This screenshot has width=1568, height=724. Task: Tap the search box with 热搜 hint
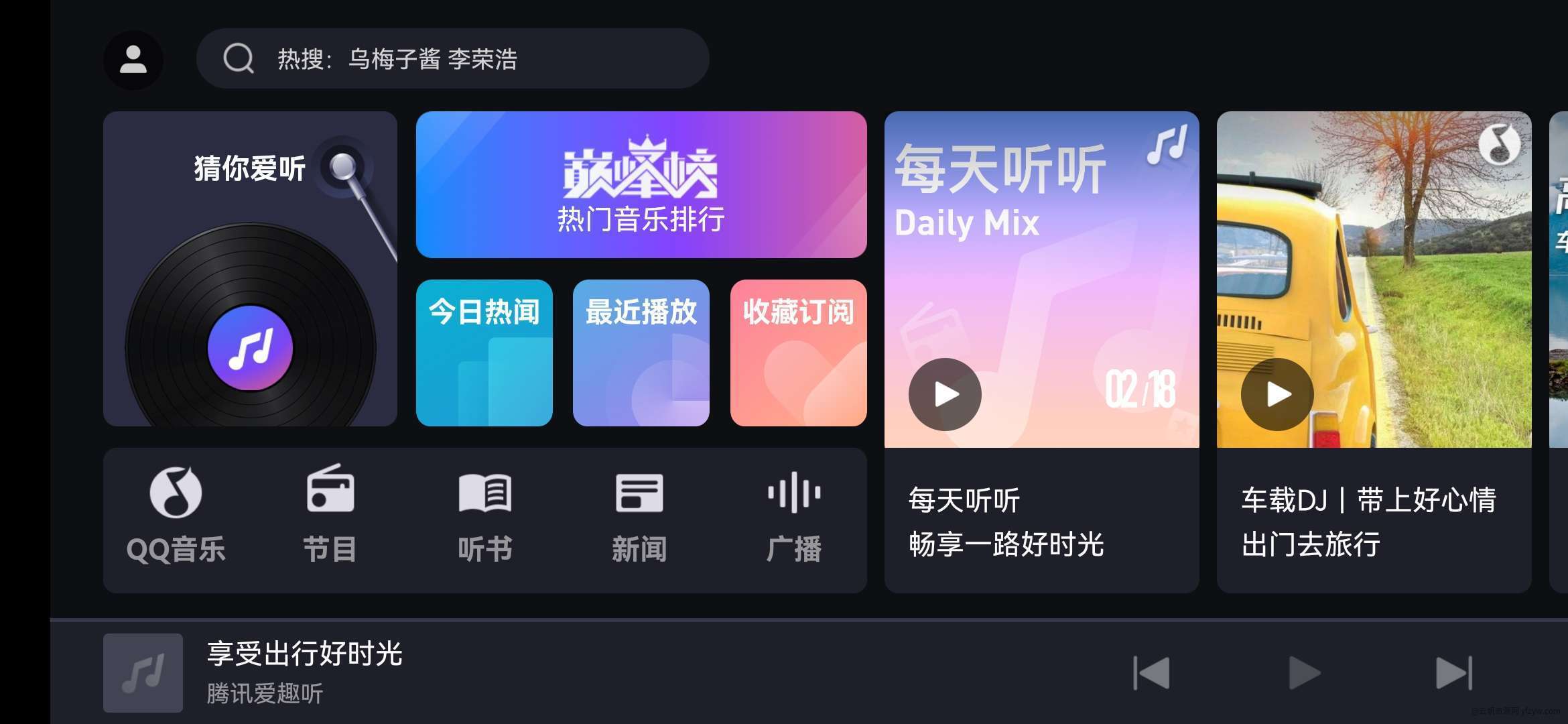coord(452,59)
